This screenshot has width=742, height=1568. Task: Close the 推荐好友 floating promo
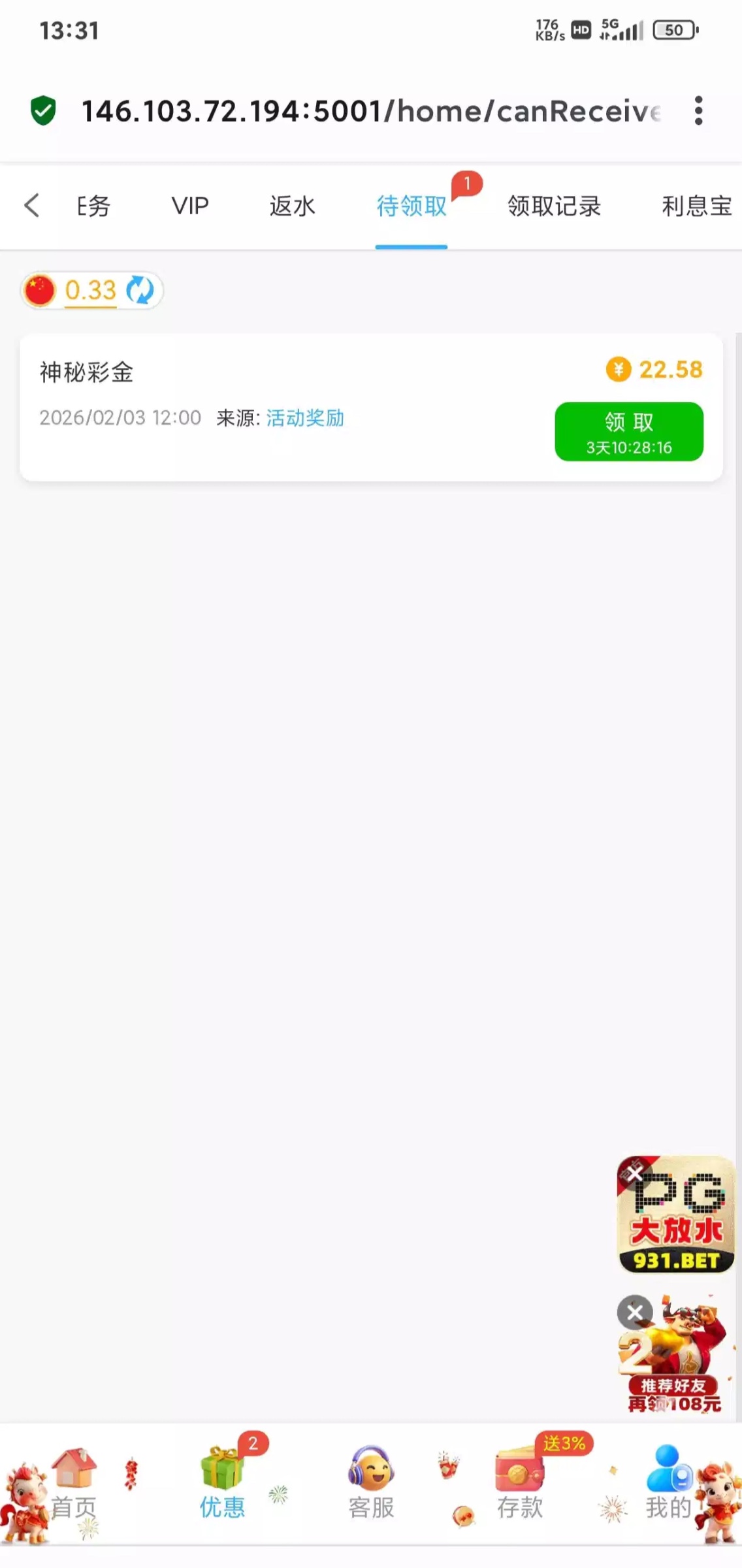(634, 1312)
